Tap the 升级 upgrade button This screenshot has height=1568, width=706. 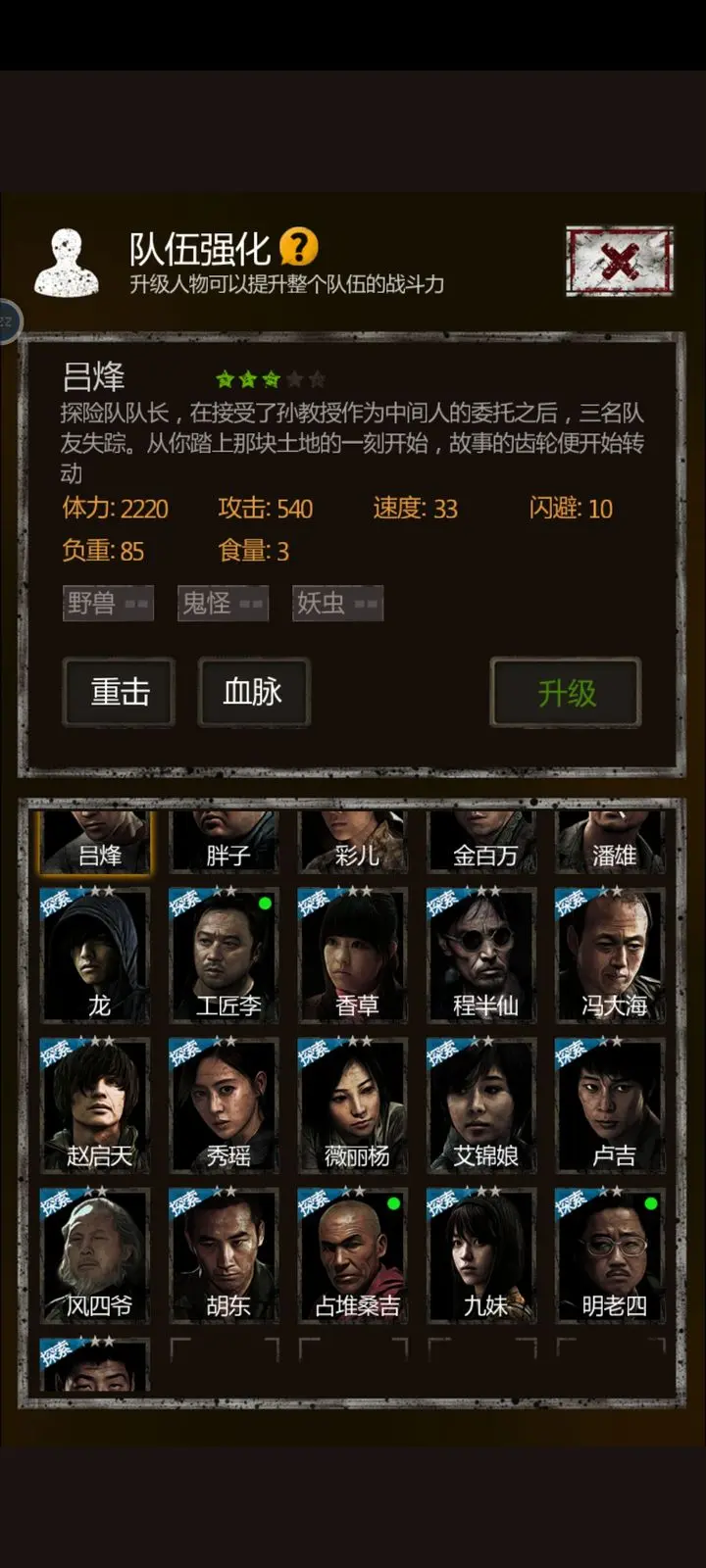pyautogui.click(x=566, y=693)
